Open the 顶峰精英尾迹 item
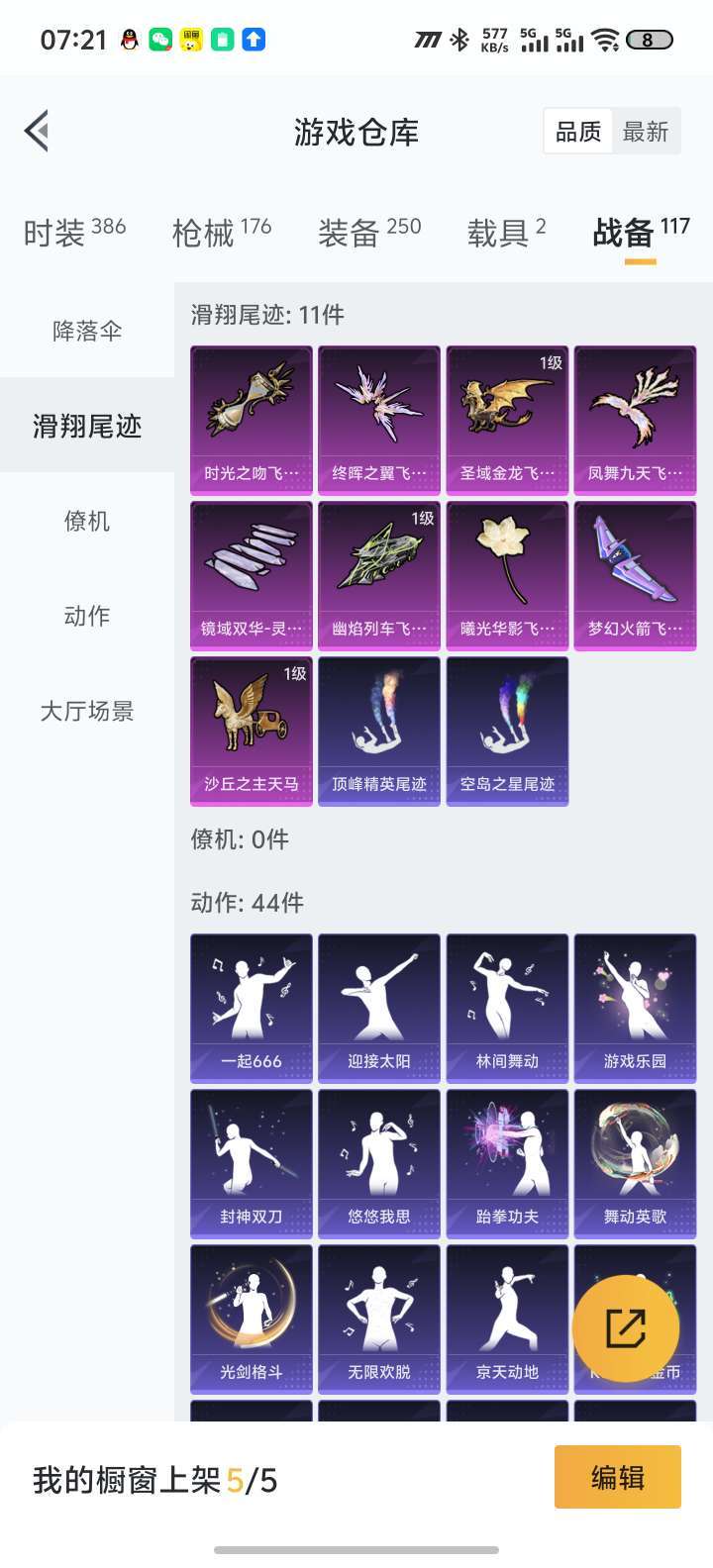The image size is (713, 1568). tap(379, 732)
